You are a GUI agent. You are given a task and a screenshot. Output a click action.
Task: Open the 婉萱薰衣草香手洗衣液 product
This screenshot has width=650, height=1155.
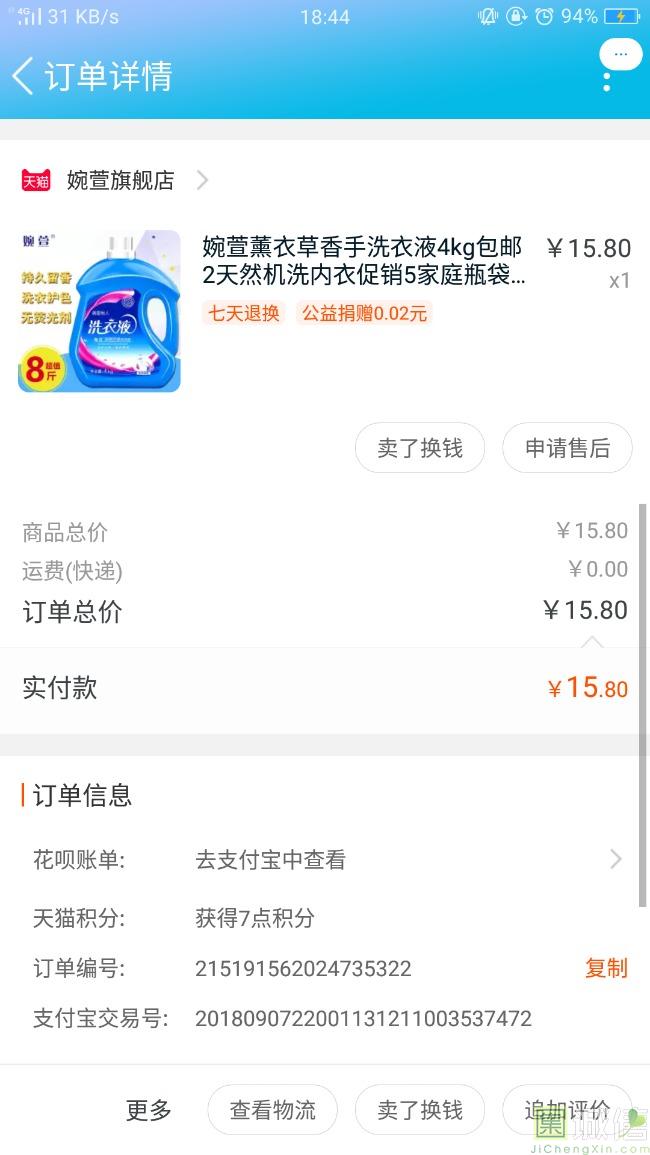(362, 261)
